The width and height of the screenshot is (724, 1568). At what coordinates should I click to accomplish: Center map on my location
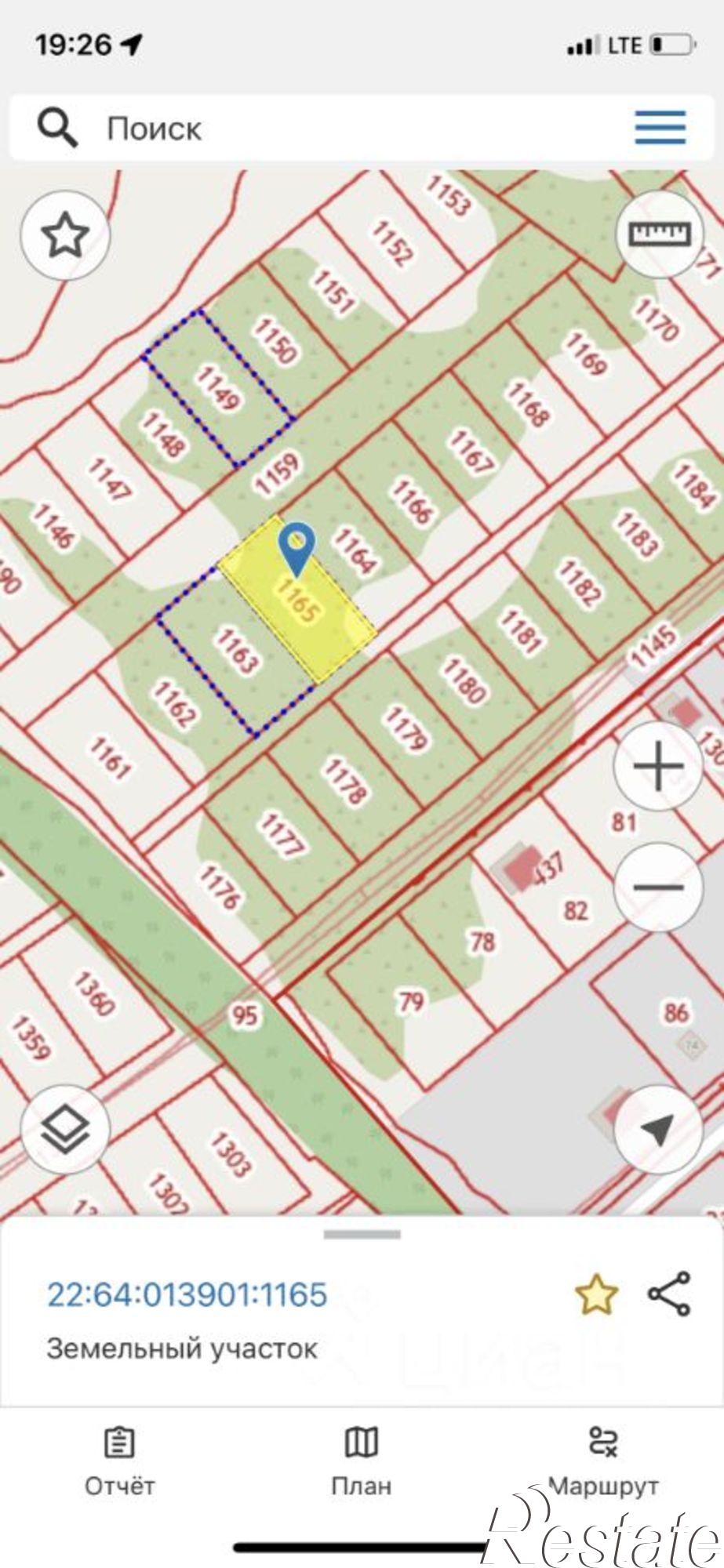pyautogui.click(x=657, y=1130)
